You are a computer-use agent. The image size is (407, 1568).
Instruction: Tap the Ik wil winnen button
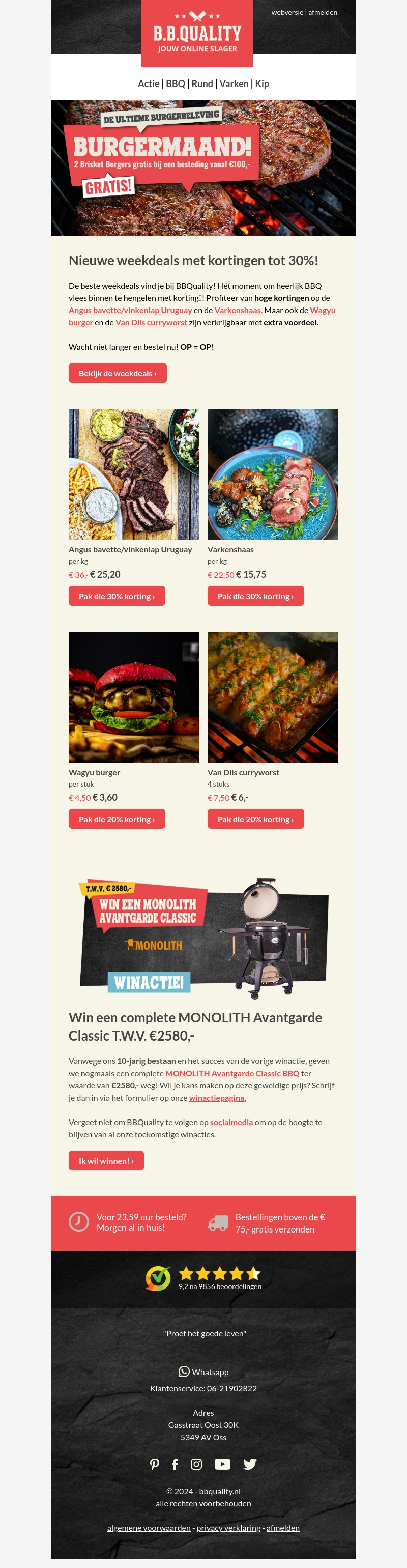[106, 1160]
